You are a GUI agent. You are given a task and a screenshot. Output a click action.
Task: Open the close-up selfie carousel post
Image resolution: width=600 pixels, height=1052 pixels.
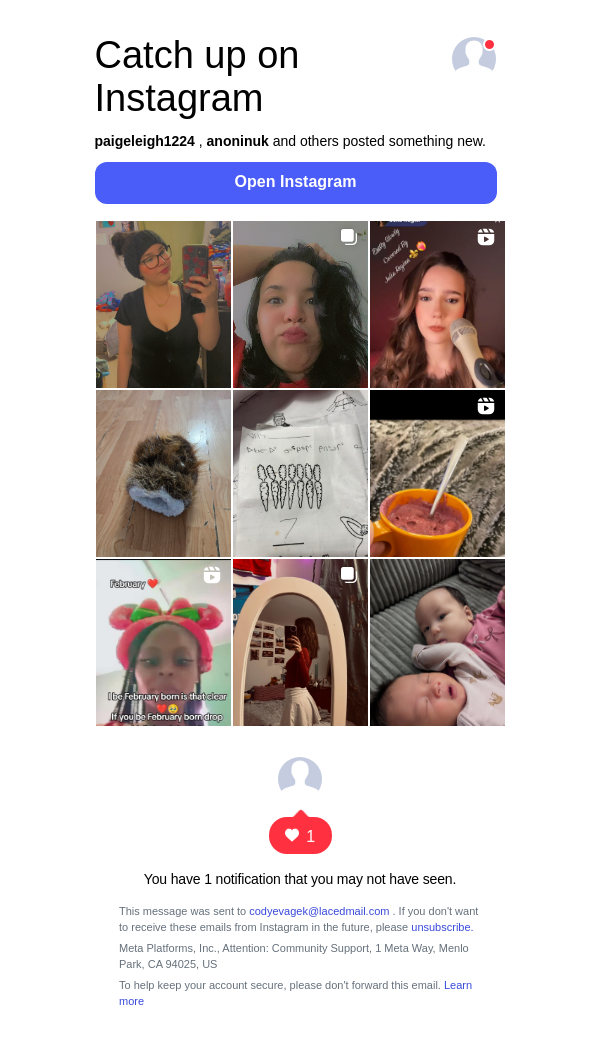pos(300,304)
